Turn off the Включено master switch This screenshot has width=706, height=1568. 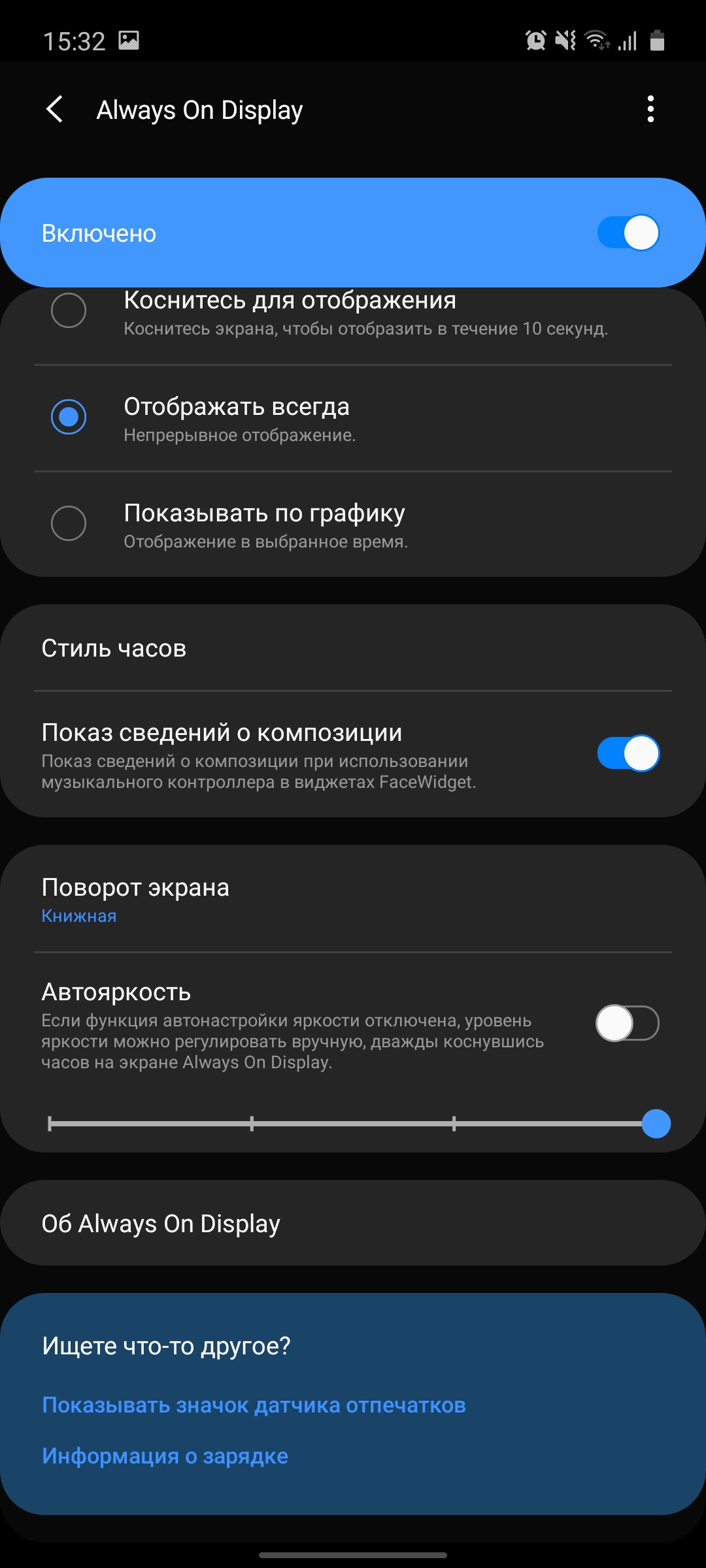point(628,233)
